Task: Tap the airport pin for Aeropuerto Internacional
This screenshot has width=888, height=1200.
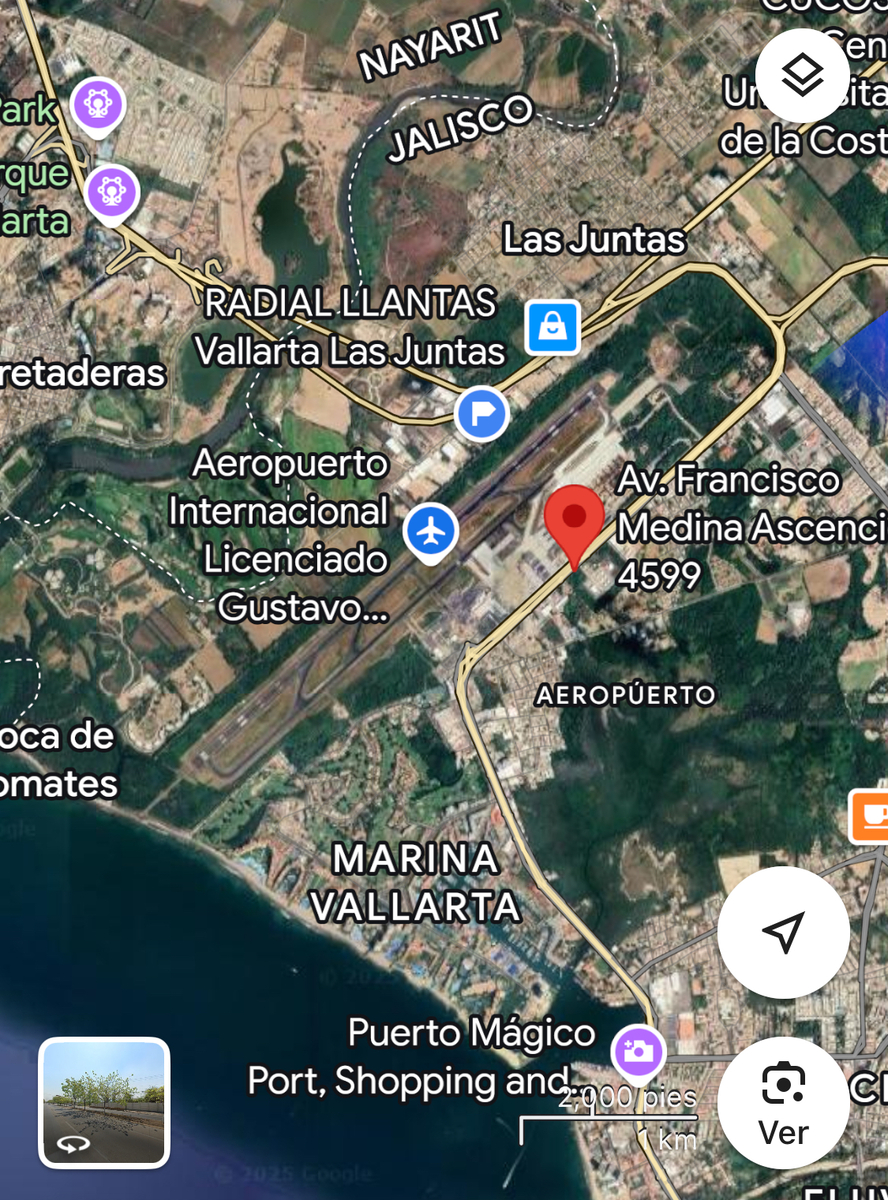Action: pyautogui.click(x=431, y=532)
